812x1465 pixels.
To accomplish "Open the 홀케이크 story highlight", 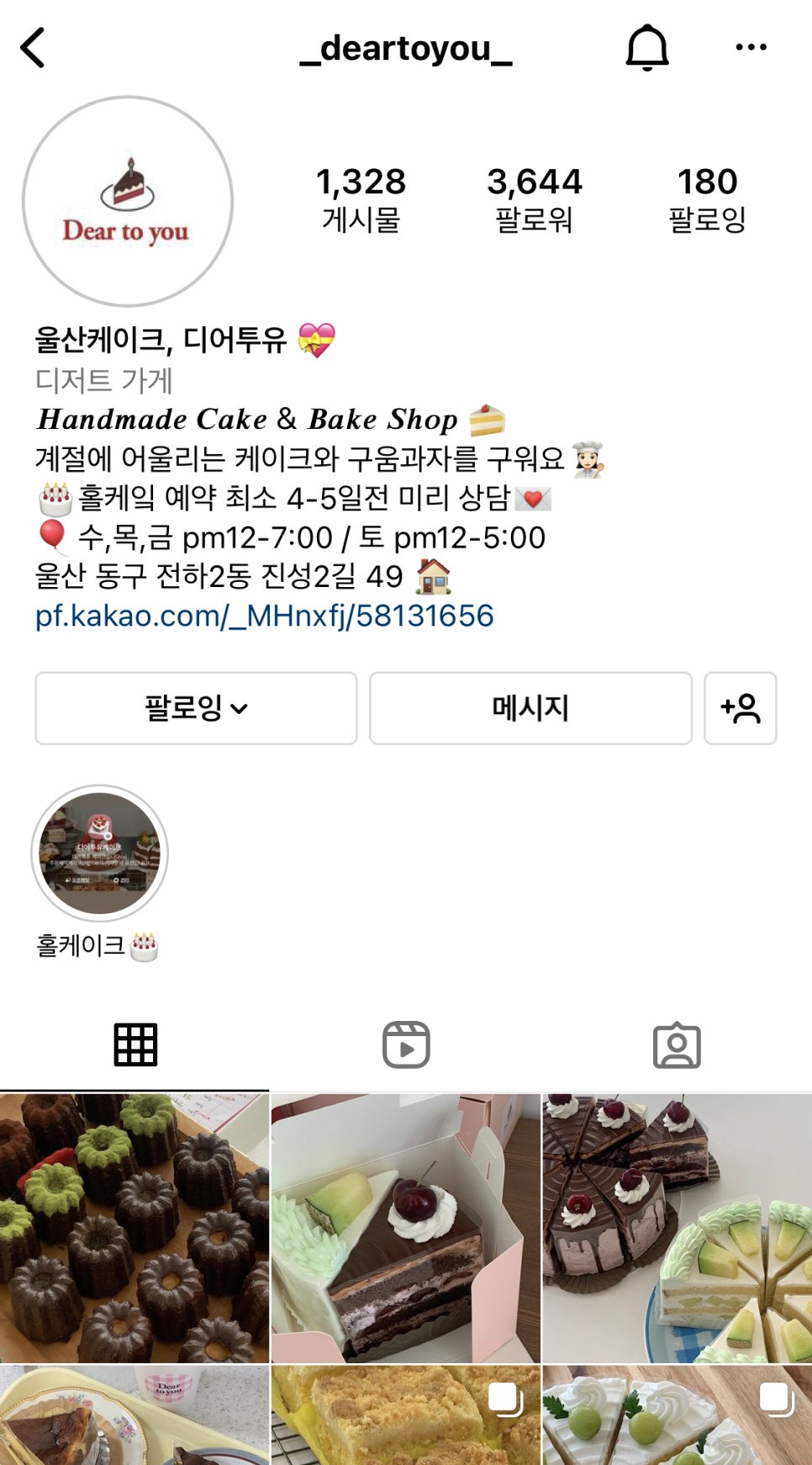I will [x=100, y=854].
